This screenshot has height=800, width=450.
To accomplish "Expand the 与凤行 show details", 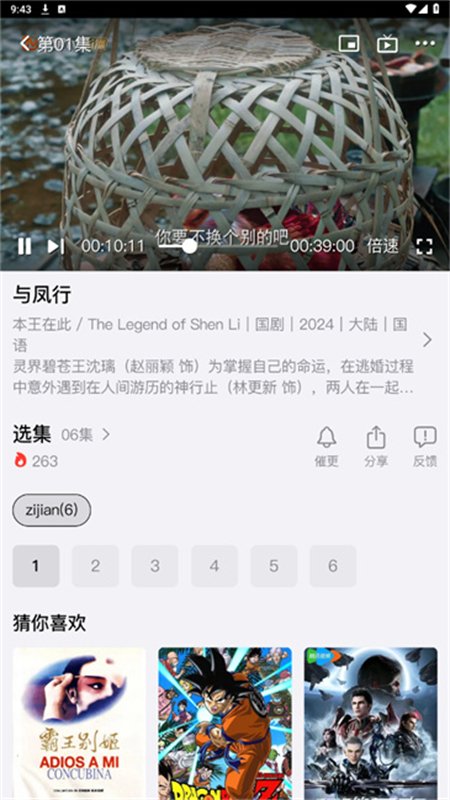I will (x=427, y=340).
